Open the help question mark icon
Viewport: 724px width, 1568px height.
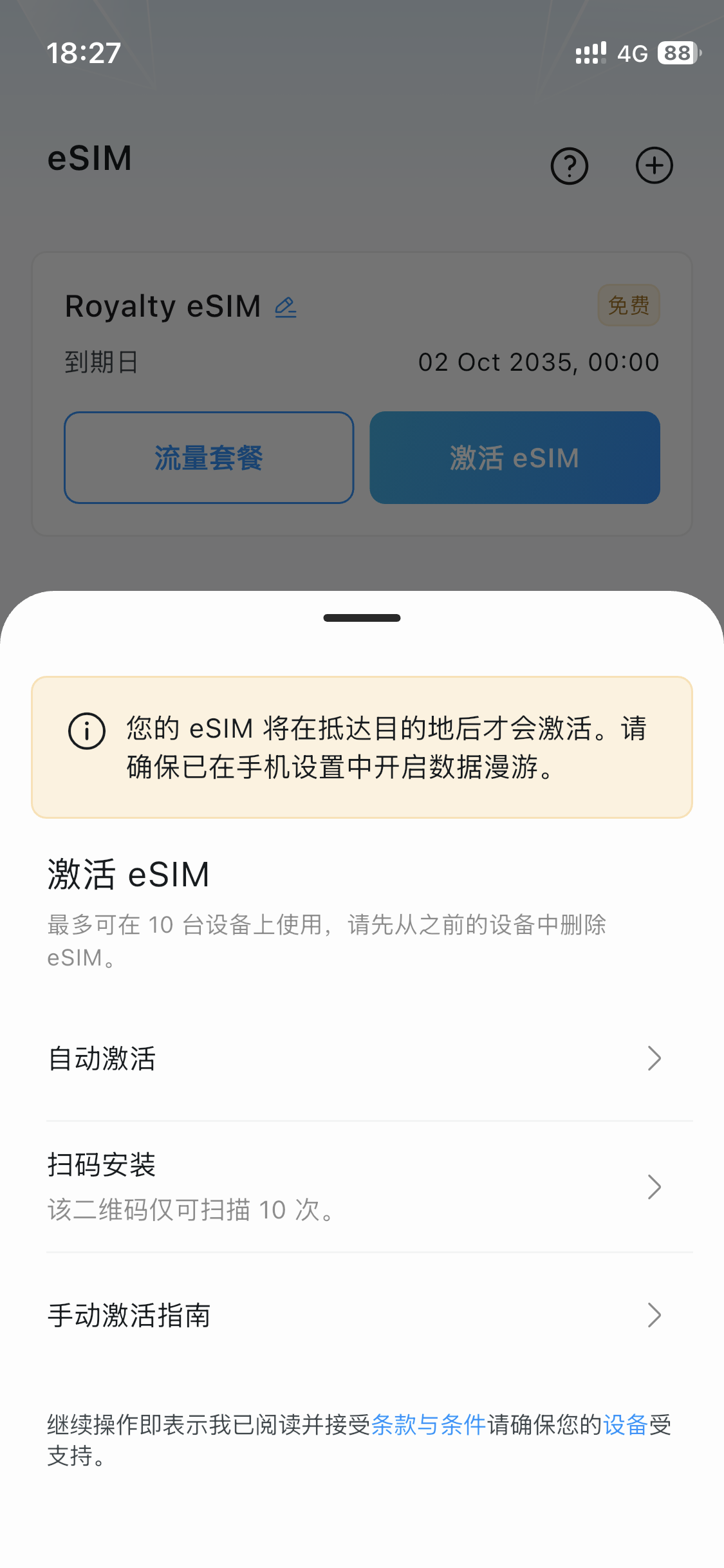point(570,166)
